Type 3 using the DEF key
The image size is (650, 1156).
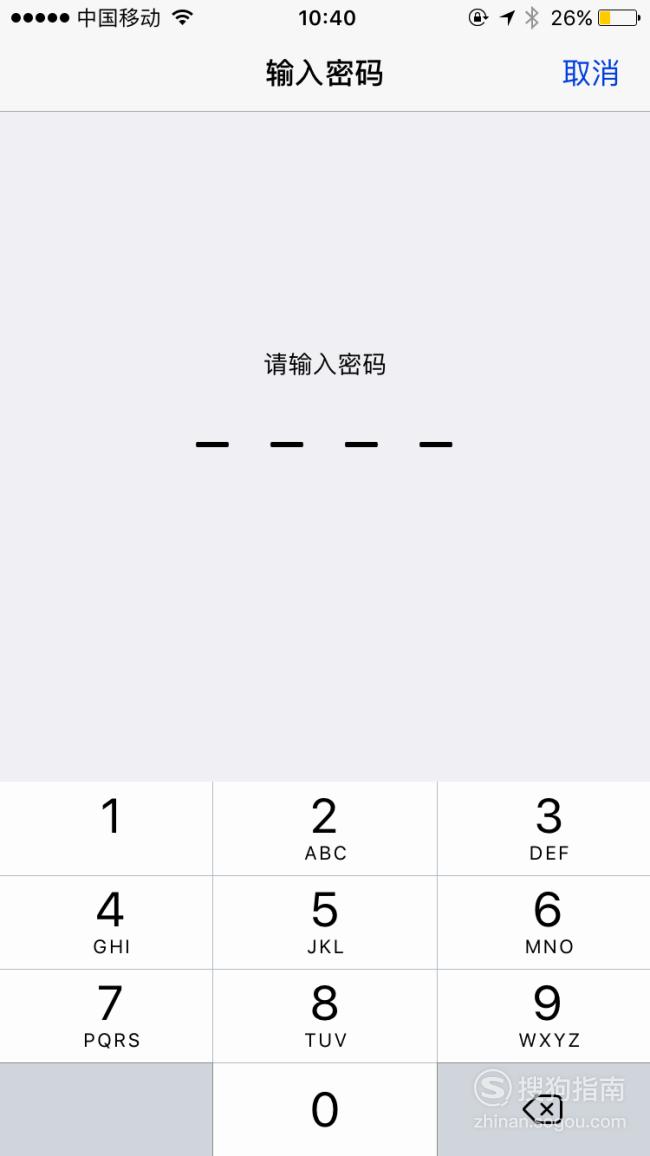[544, 829]
